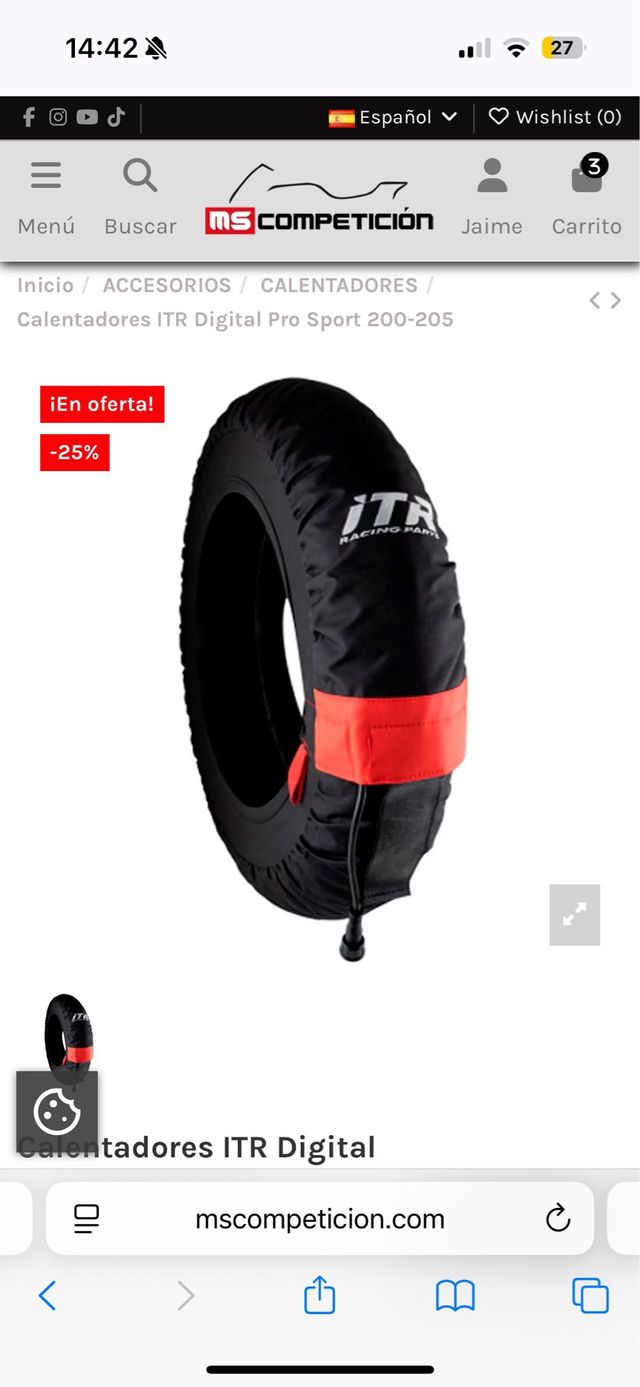Share this page from Safari toolbar
Image resolution: width=640 pixels, height=1387 pixels.
pos(319,1296)
